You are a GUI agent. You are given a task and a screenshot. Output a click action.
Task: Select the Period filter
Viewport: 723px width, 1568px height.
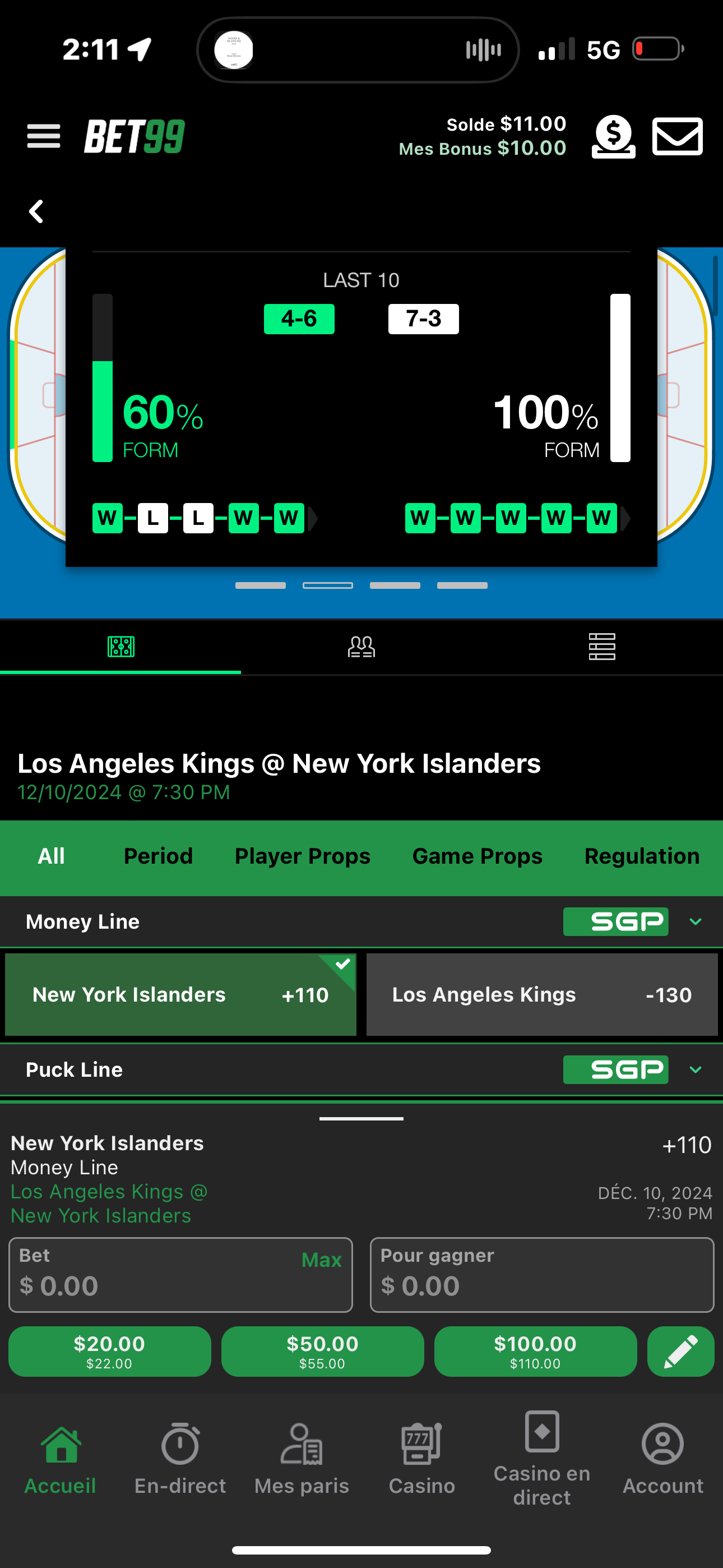pyautogui.click(x=158, y=856)
